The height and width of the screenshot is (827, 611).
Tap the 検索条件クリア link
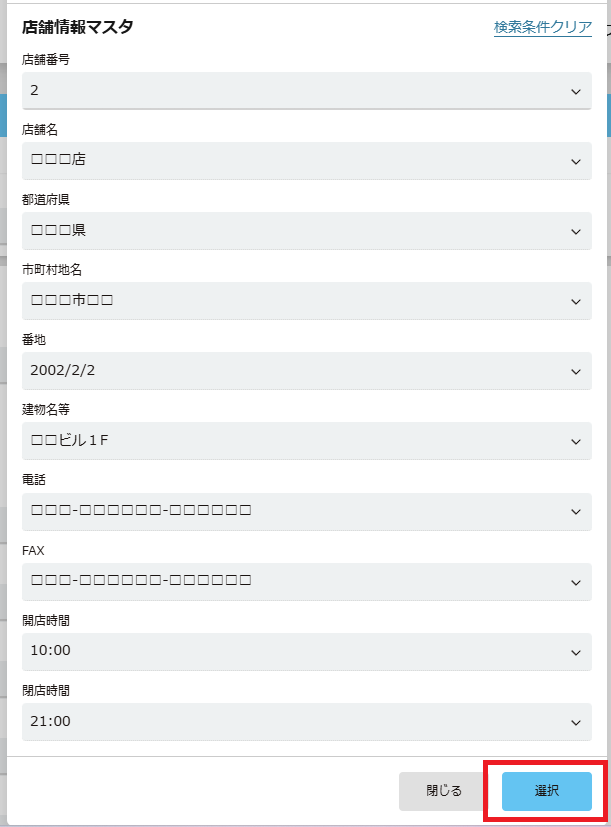(542, 28)
